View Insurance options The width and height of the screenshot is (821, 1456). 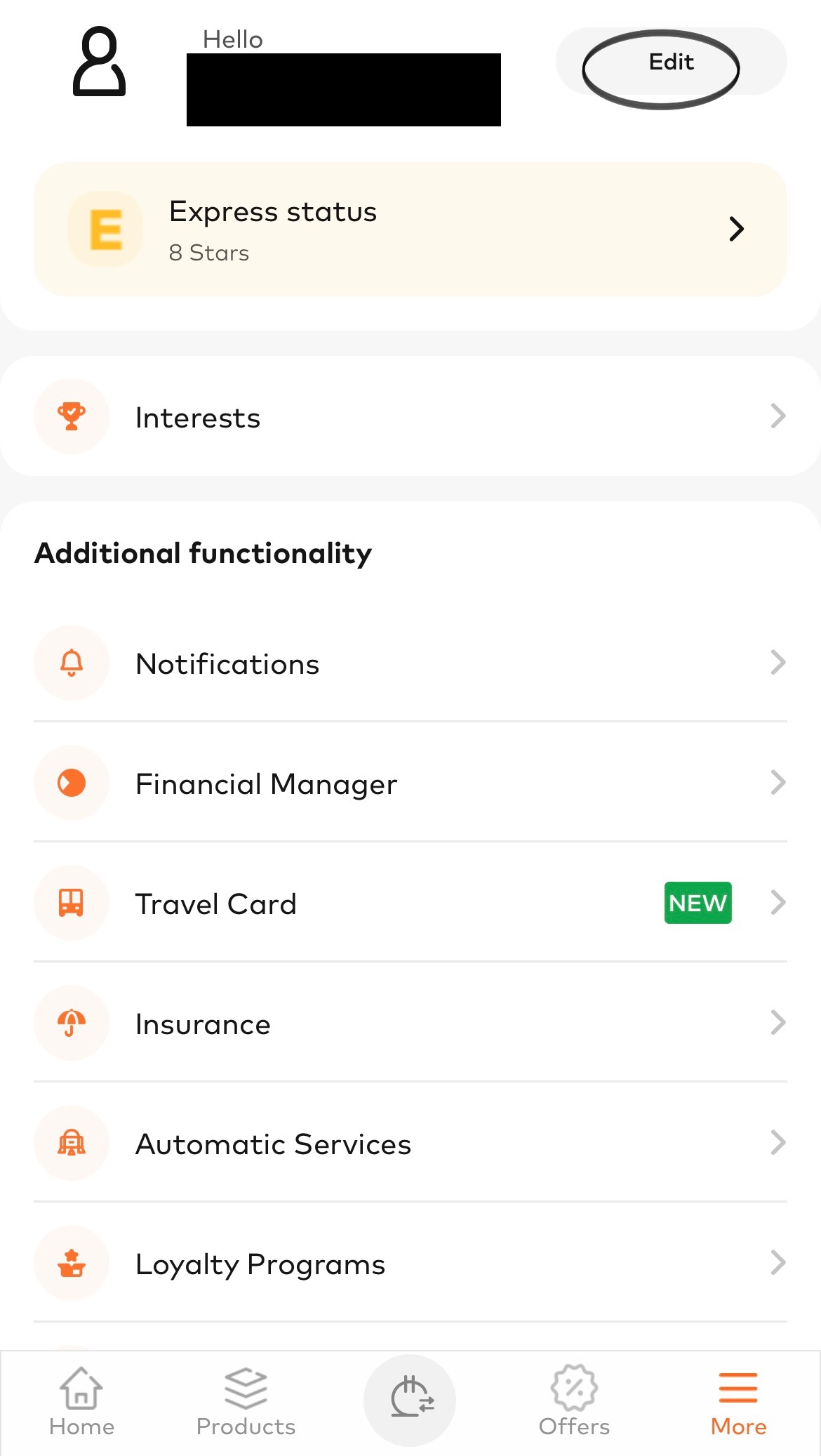(x=410, y=1023)
